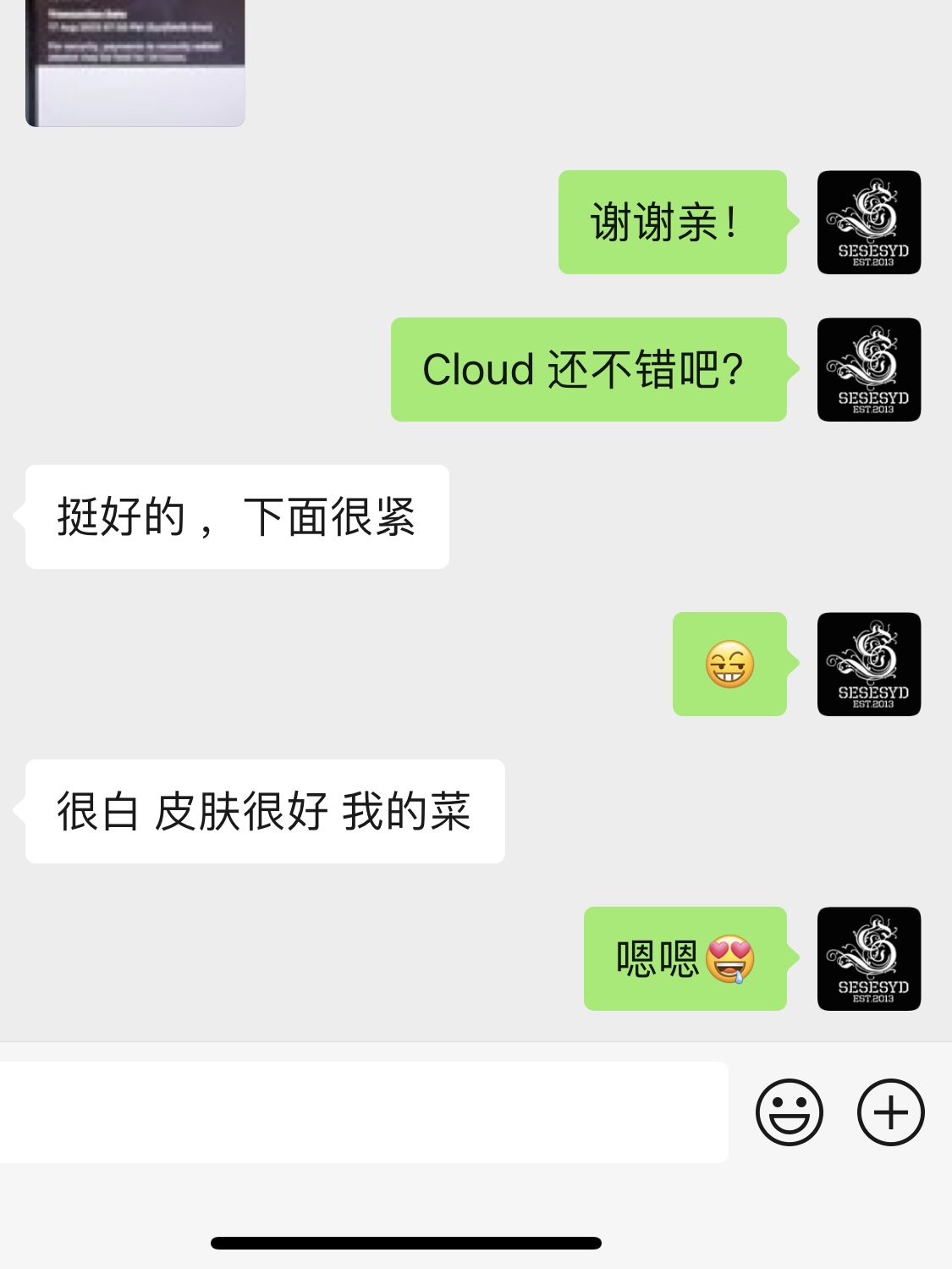Viewport: 952px width, 1269px height.
Task: Open the emoji sticker picker
Action: 789,1112
